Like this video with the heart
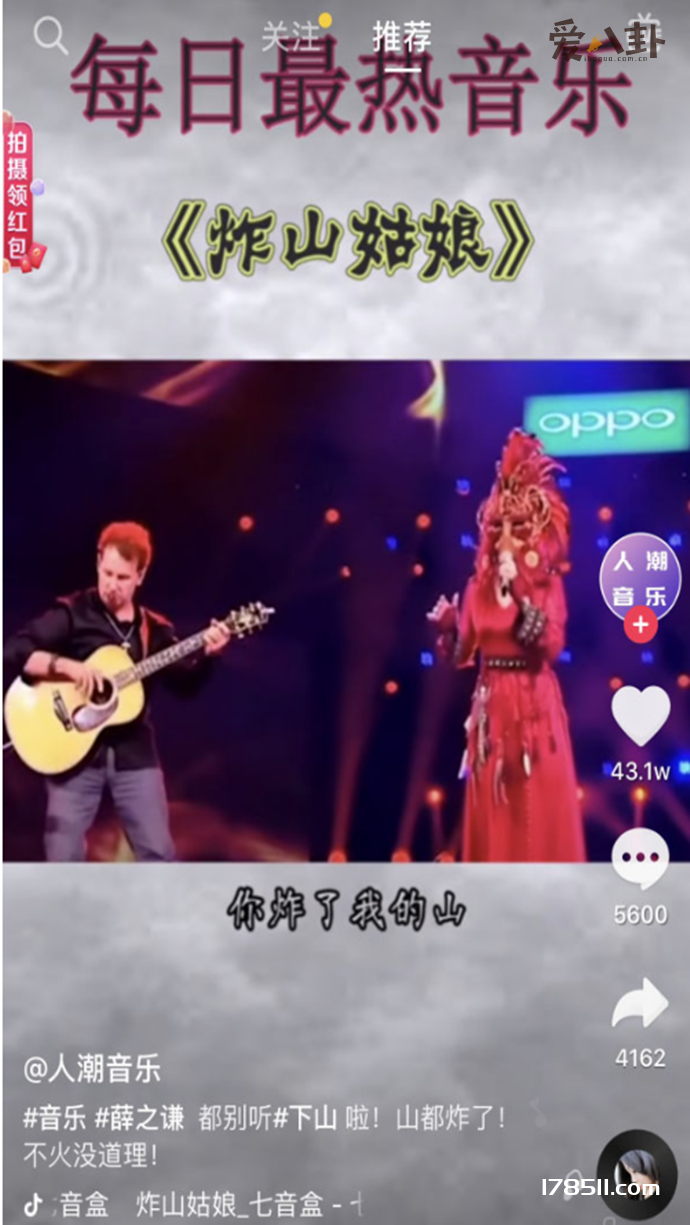690x1225 pixels. point(640,716)
